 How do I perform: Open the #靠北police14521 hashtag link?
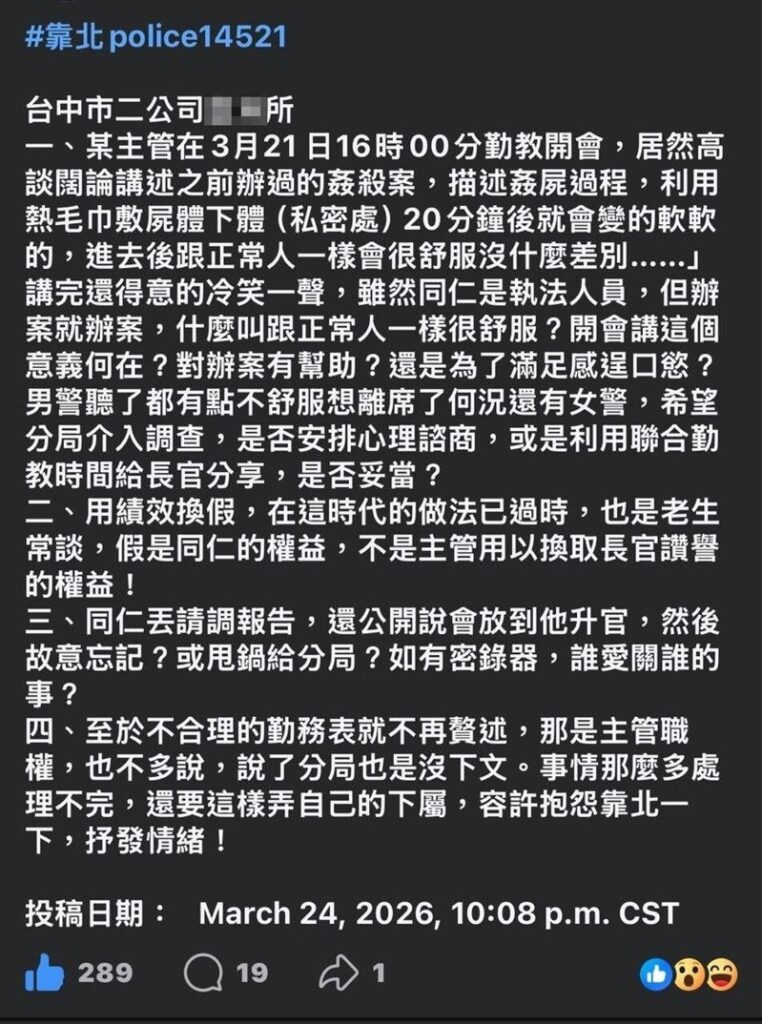click(155, 37)
